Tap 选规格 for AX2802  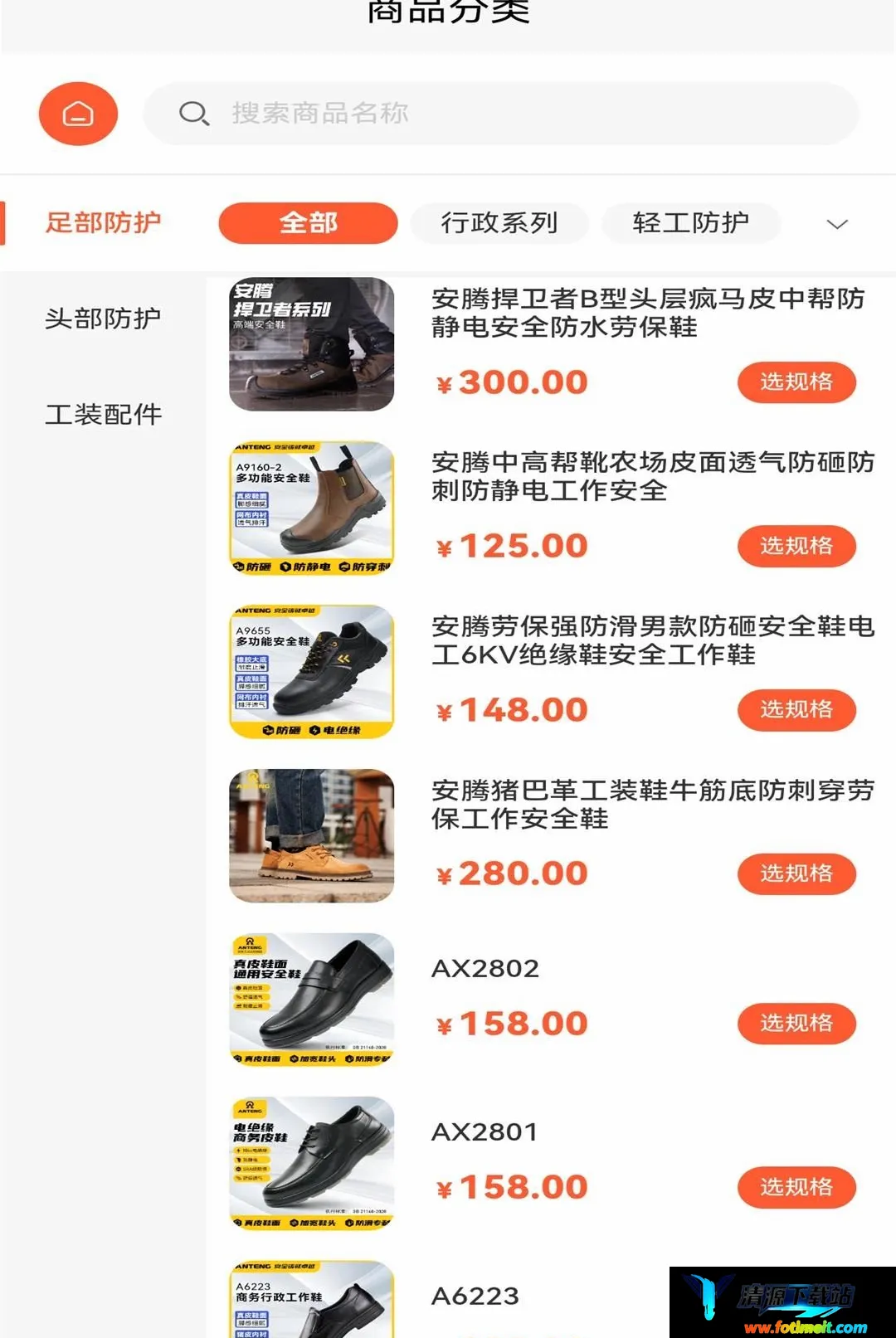(796, 1024)
